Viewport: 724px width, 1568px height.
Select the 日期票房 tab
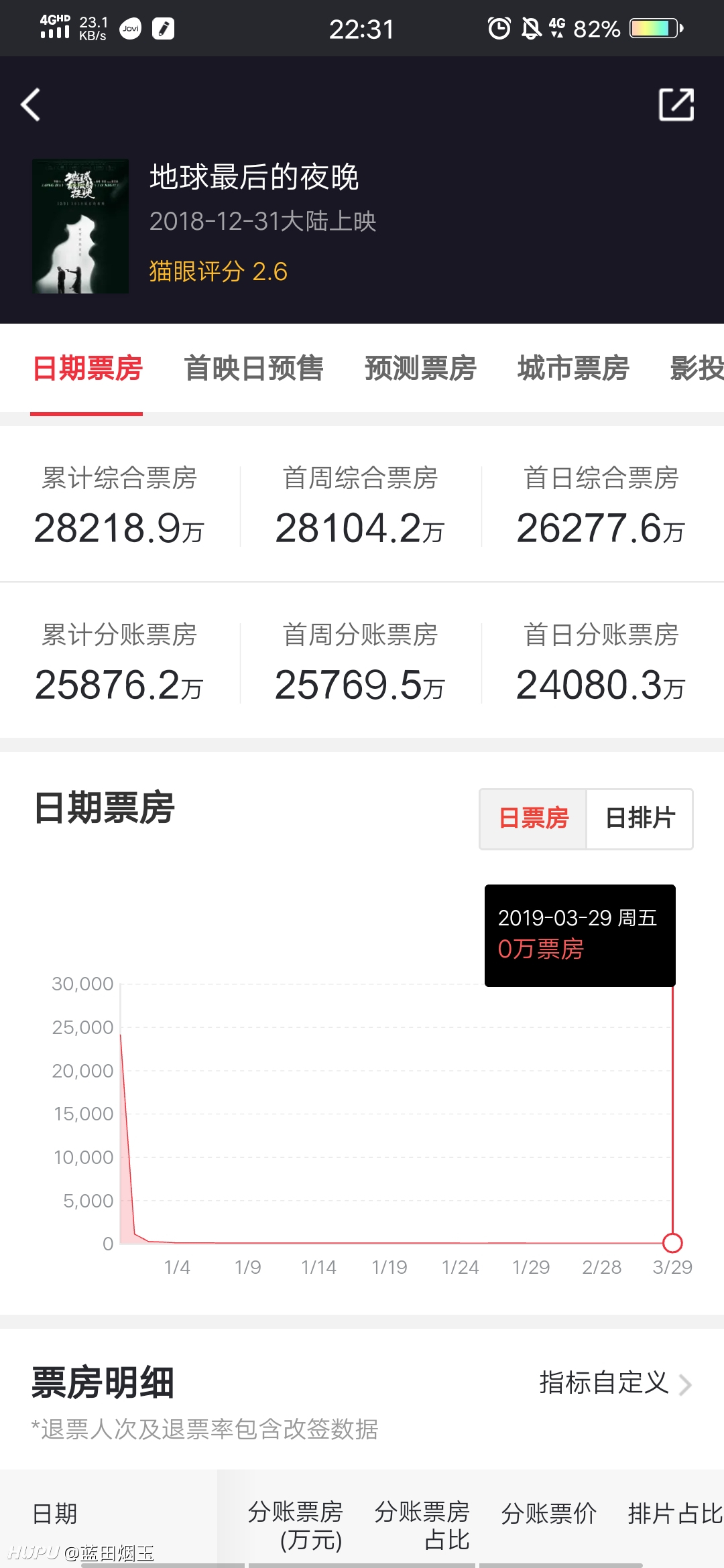pyautogui.click(x=87, y=369)
